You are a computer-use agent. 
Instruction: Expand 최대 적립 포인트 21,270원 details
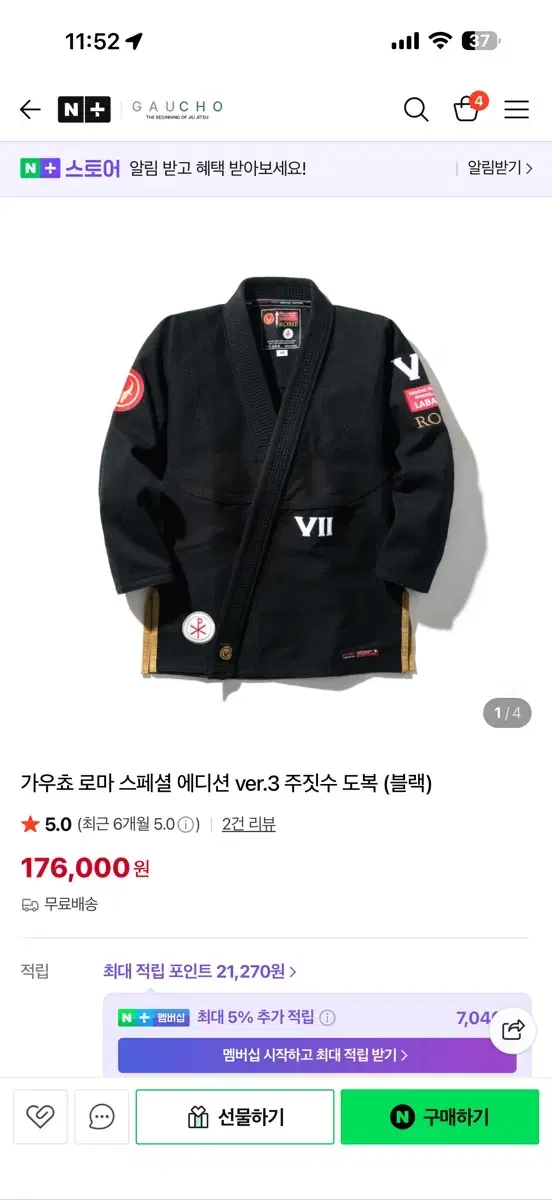tap(200, 970)
